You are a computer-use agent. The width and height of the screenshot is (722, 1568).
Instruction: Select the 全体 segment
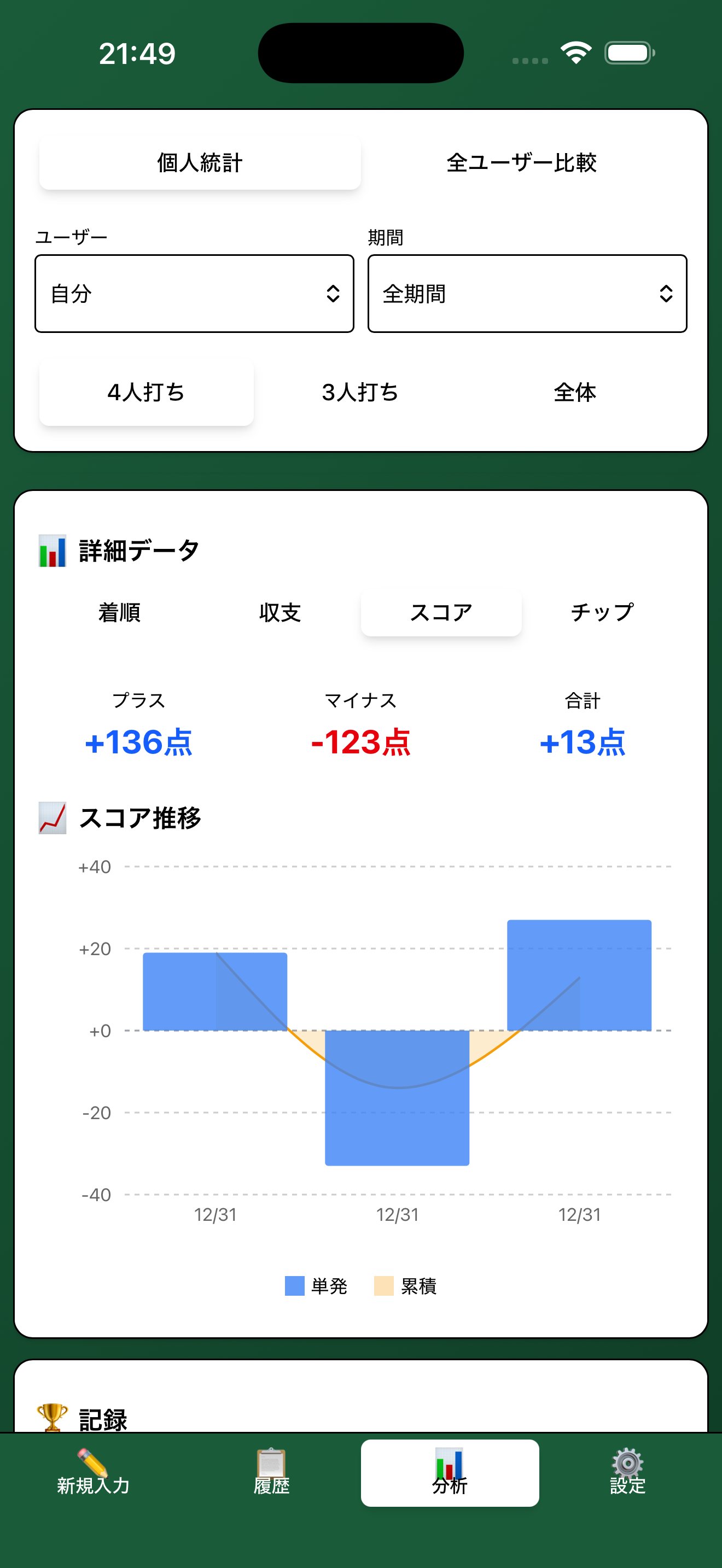coord(575,392)
